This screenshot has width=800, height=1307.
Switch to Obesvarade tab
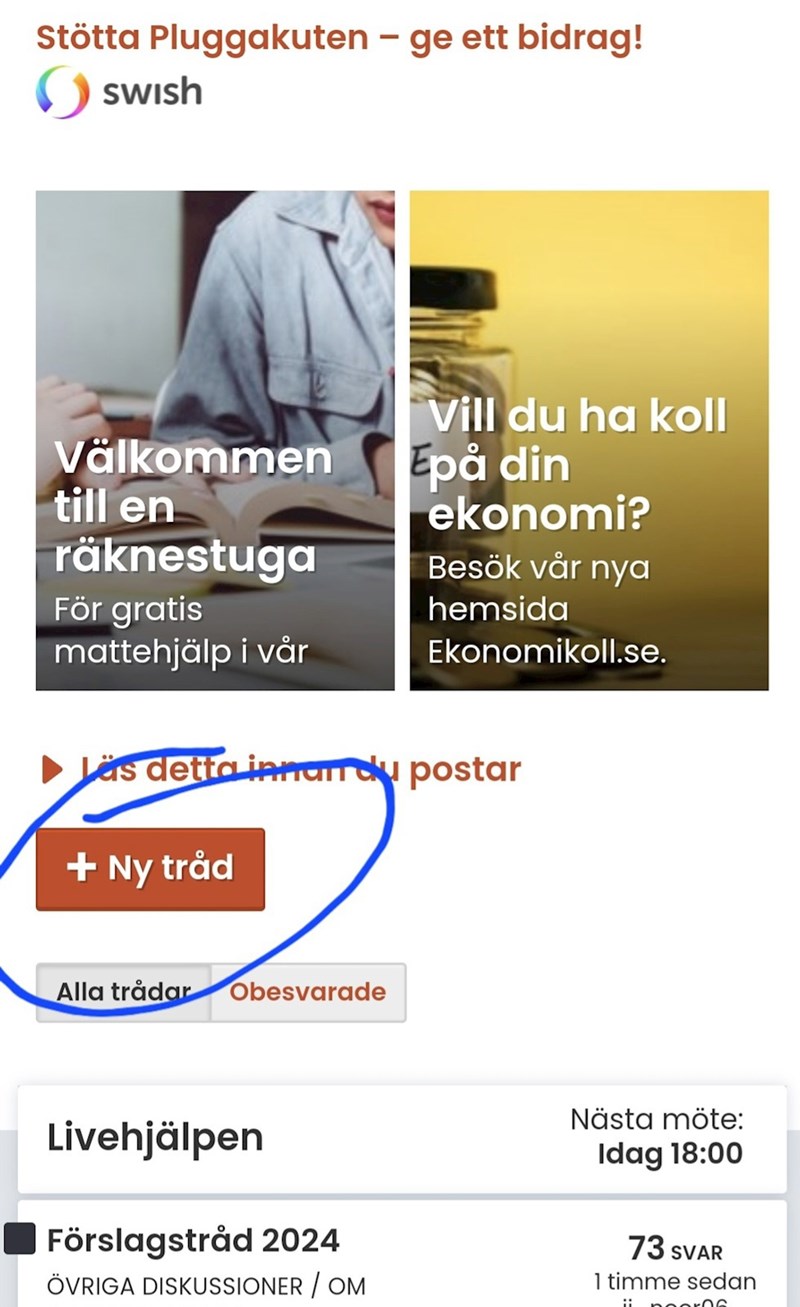307,992
